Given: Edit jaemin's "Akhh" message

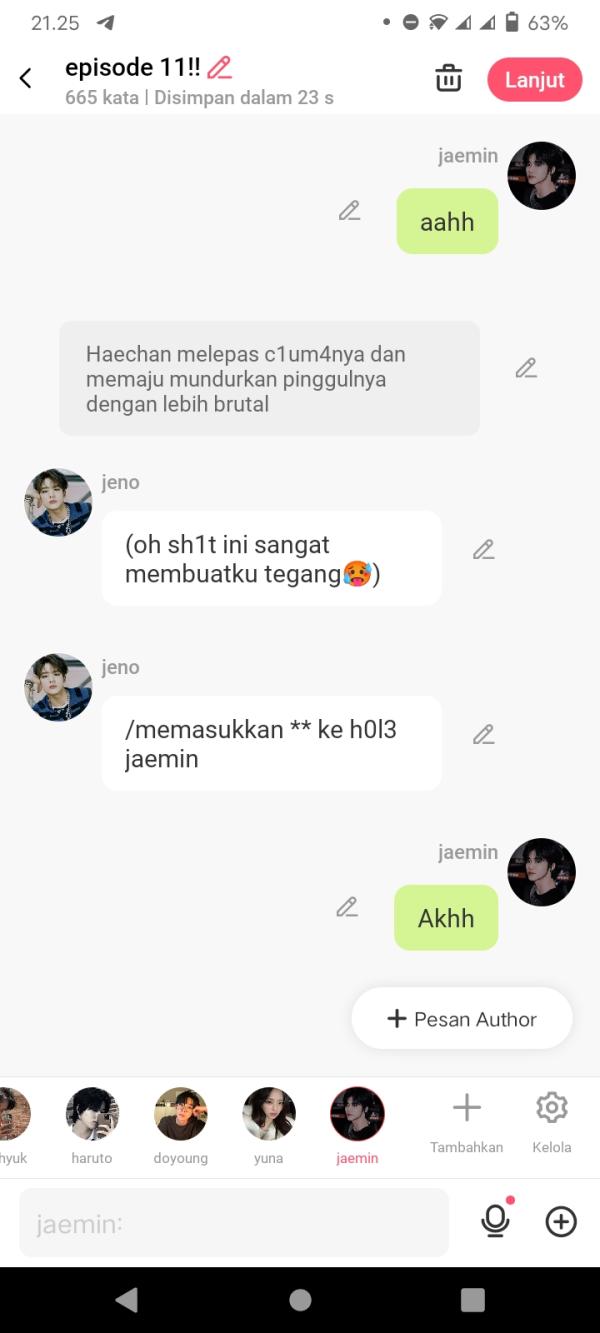Looking at the screenshot, I should click(x=347, y=908).
